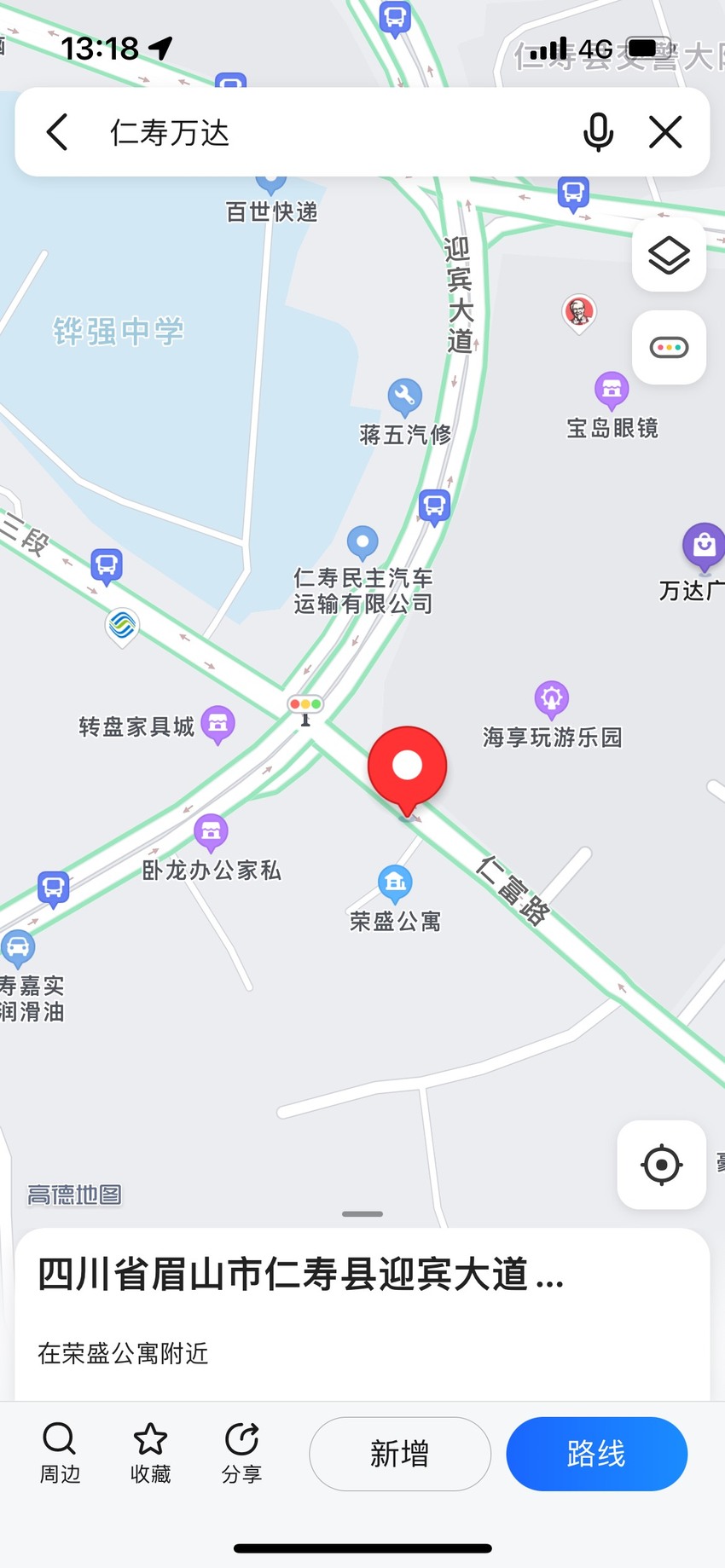The width and height of the screenshot is (725, 1568).
Task: Open the map layers selector
Action: 669,255
